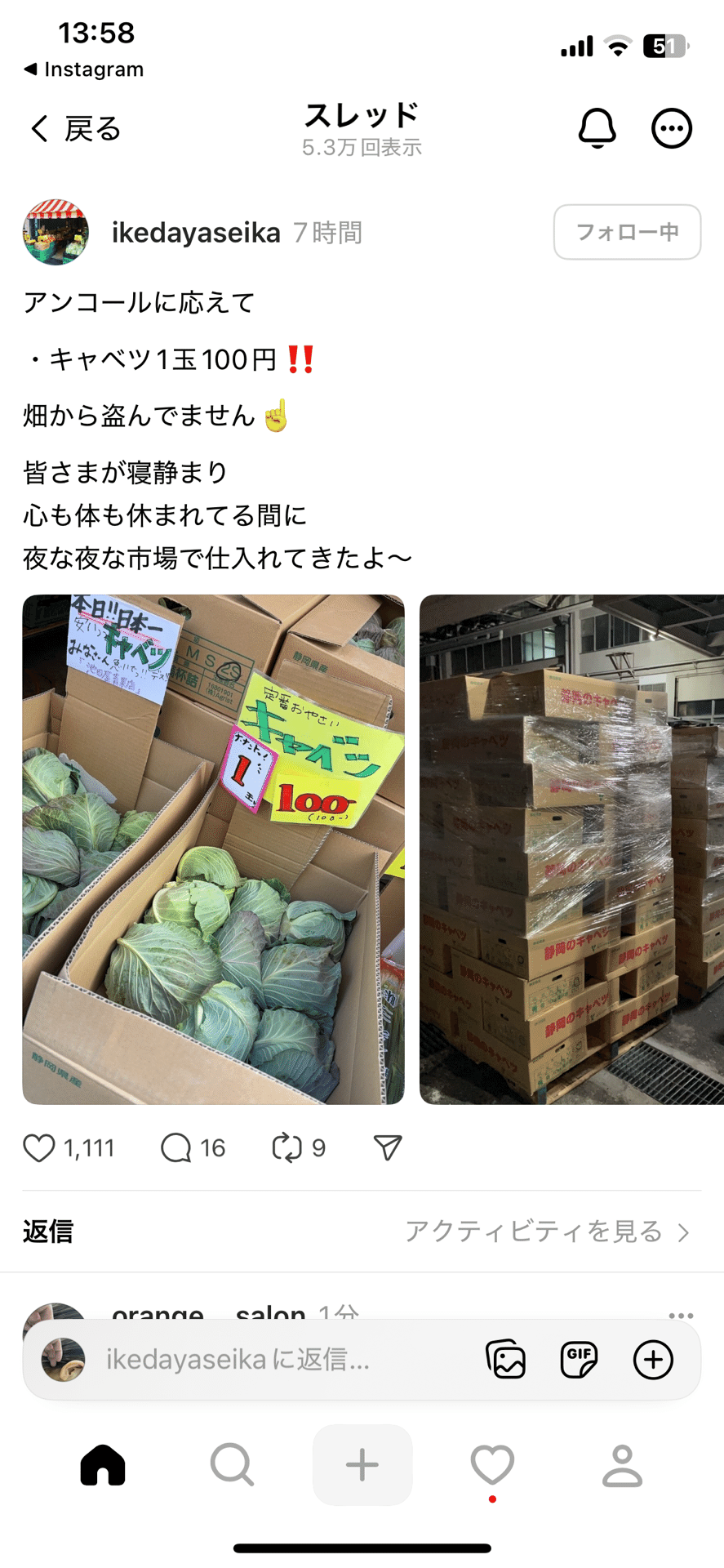Open the stacked cabbage boxes photo
The height and width of the screenshot is (1568, 724).
[x=571, y=849]
